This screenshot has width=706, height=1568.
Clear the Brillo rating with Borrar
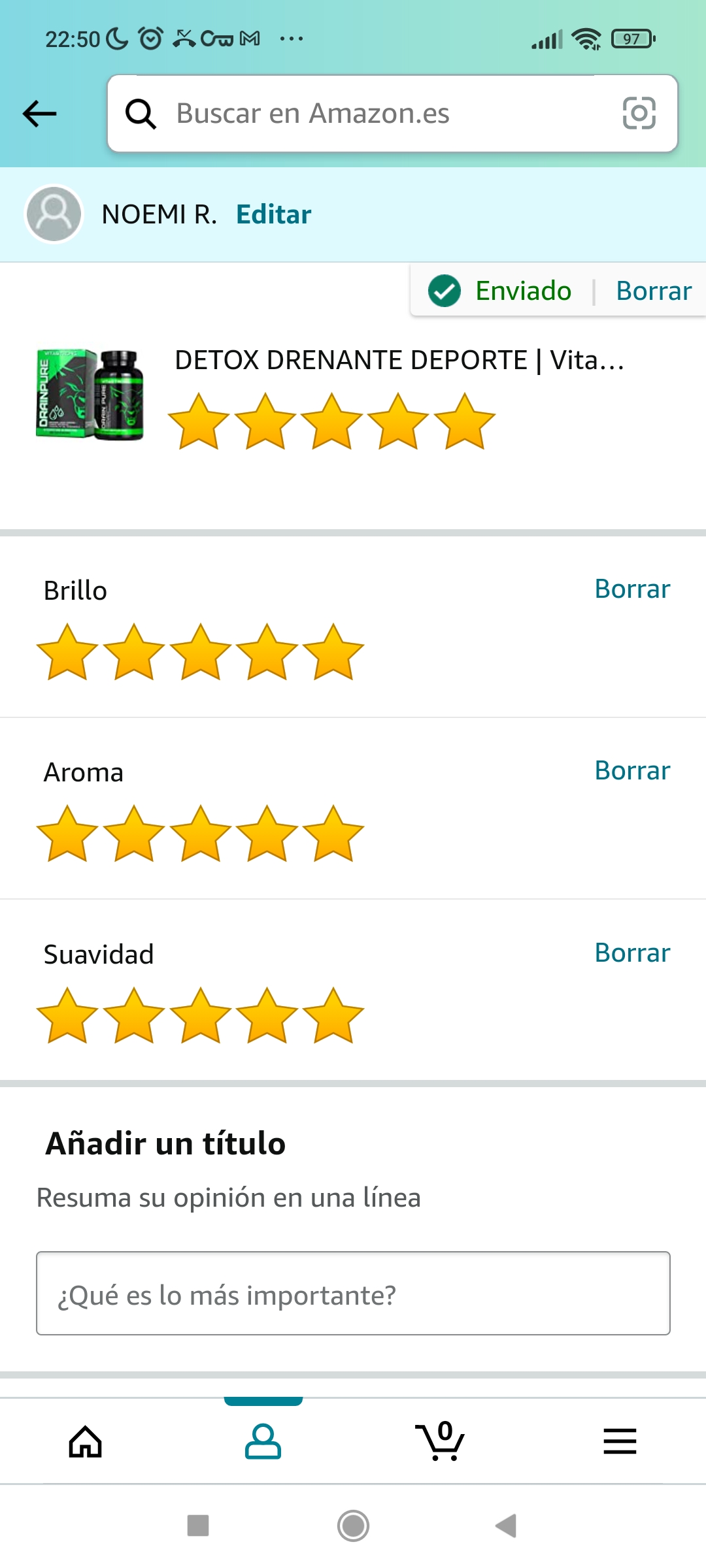tap(631, 589)
